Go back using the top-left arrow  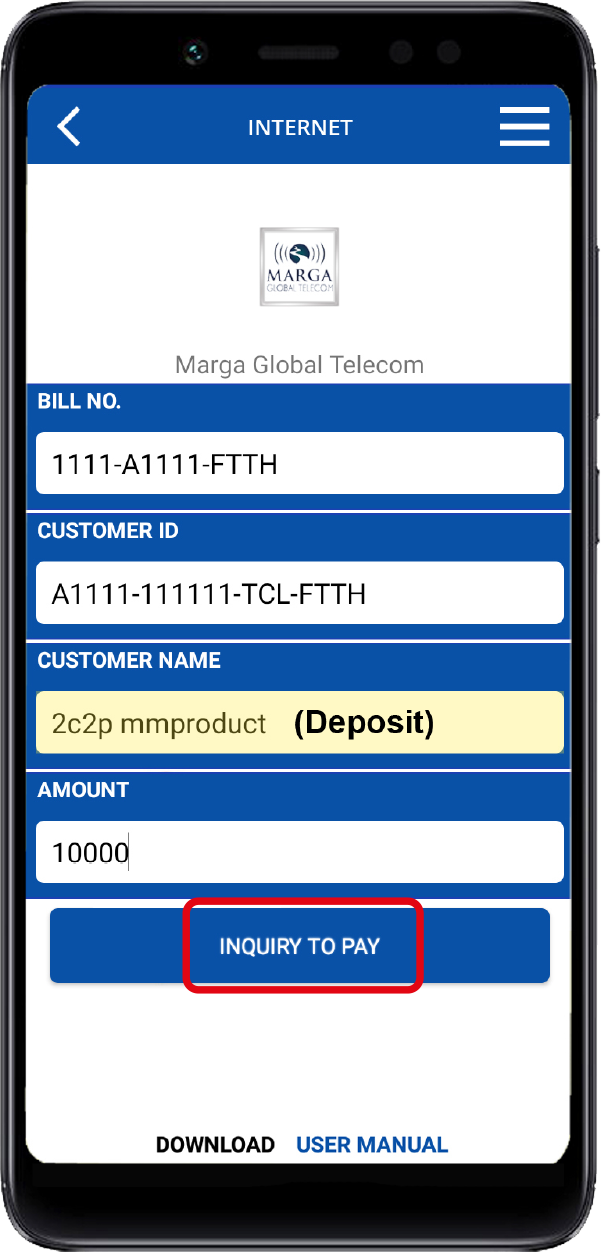68,127
